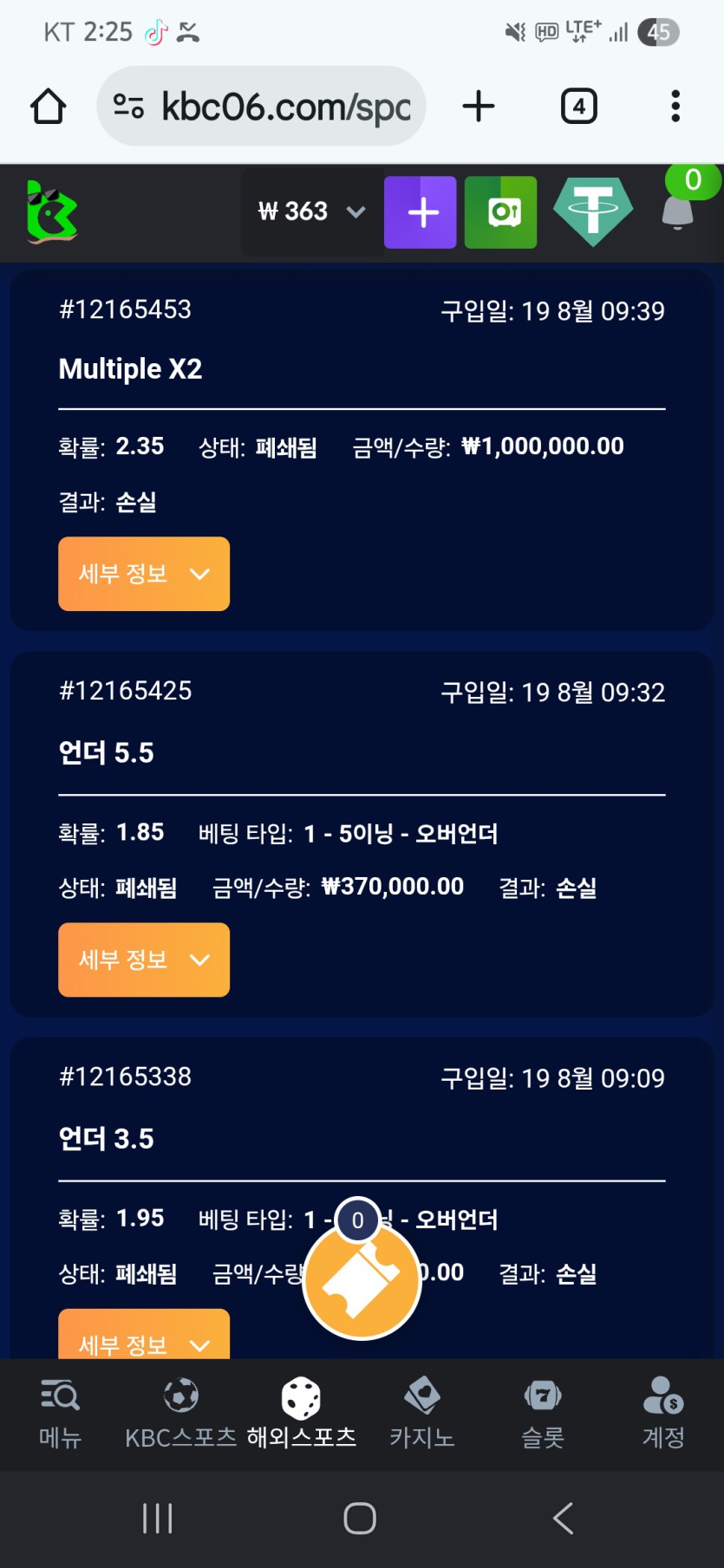Open the browser overflow menu
Screen dimensions: 724x1568
pyautogui.click(x=675, y=107)
